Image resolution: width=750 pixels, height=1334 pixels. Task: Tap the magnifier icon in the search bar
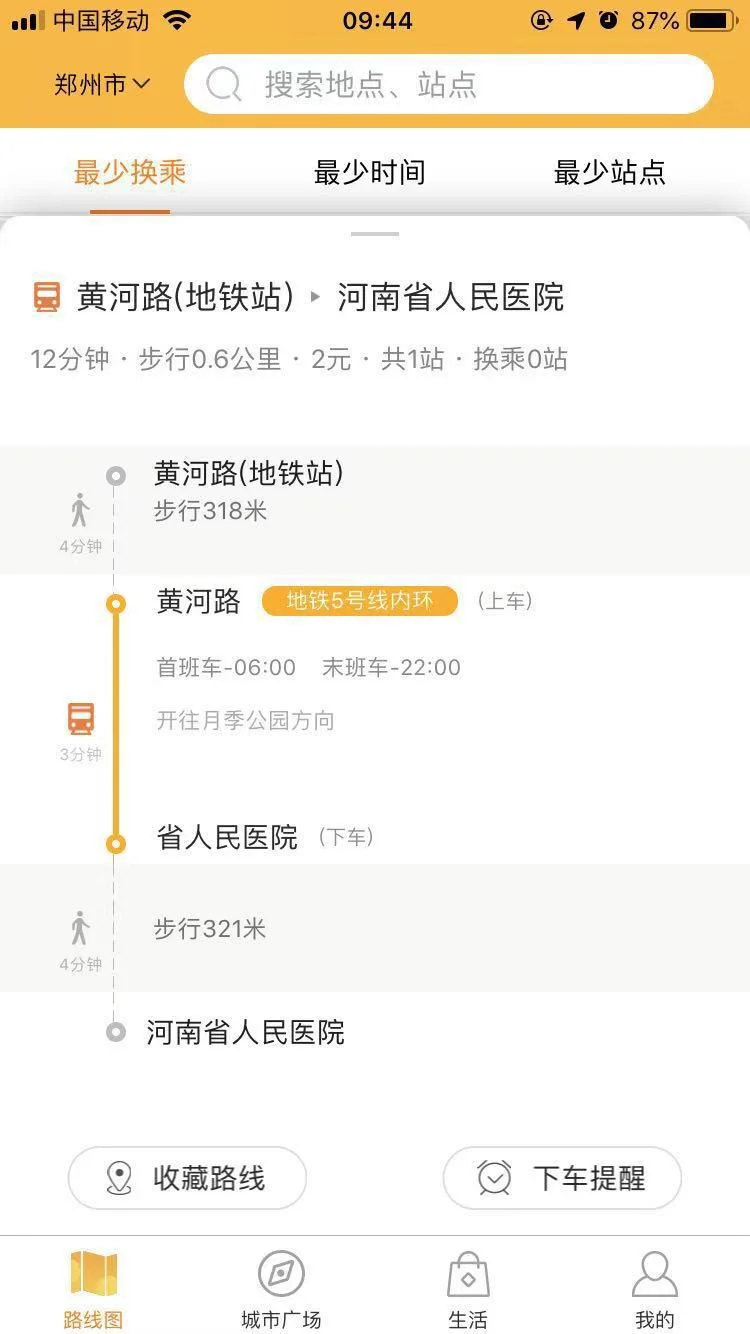[x=222, y=84]
